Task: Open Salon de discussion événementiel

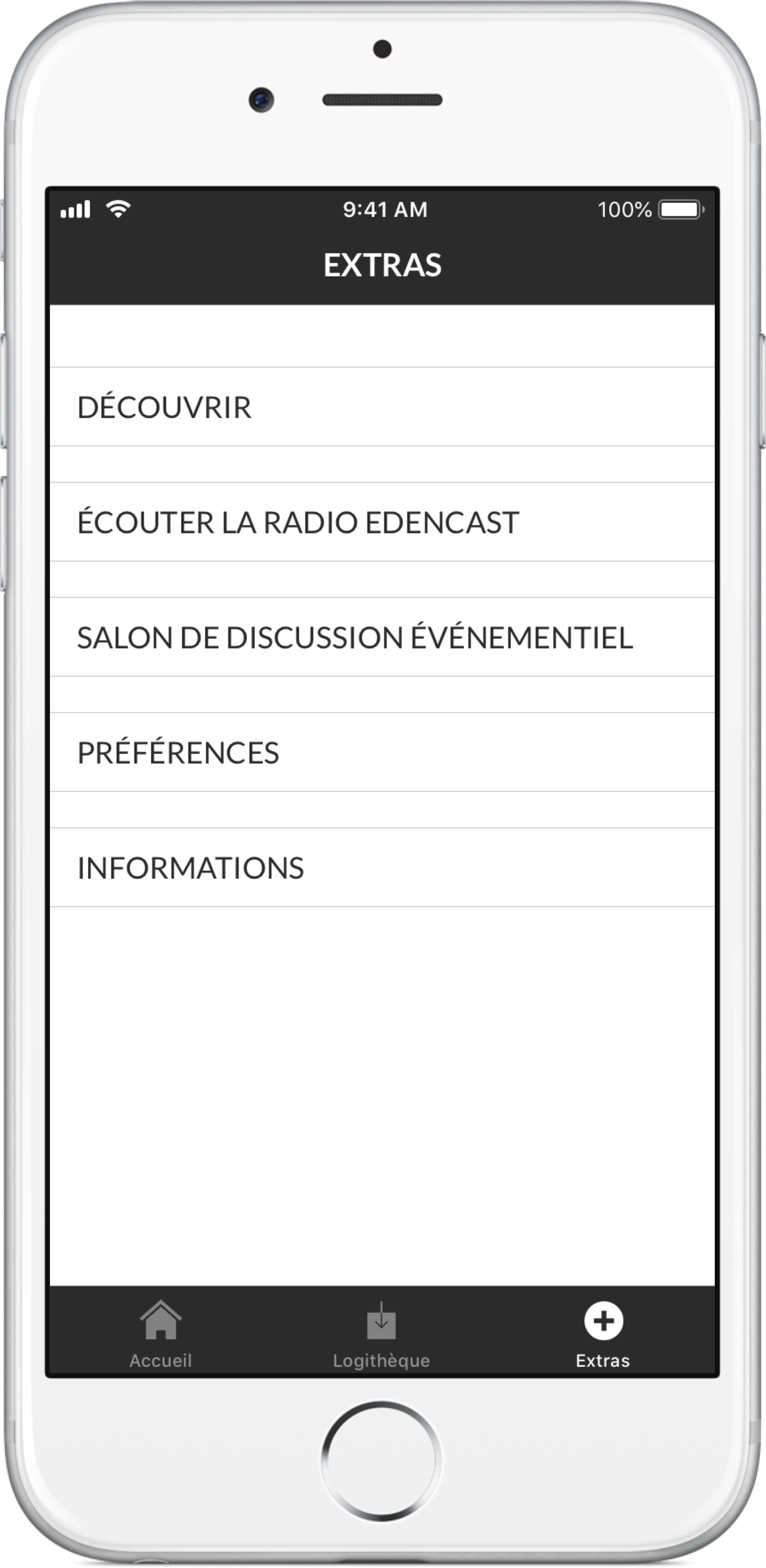Action: (x=382, y=637)
